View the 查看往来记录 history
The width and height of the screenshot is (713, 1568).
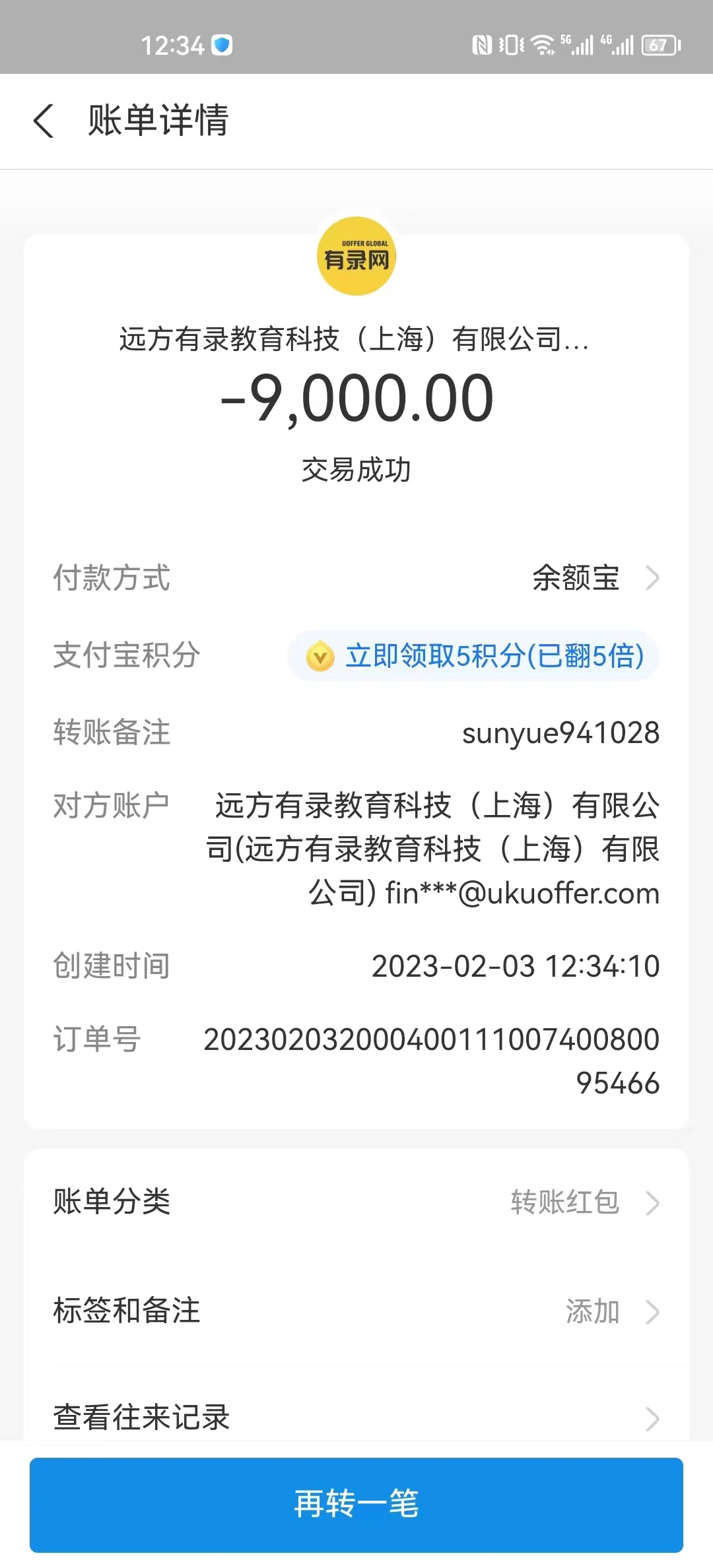pos(356,1418)
